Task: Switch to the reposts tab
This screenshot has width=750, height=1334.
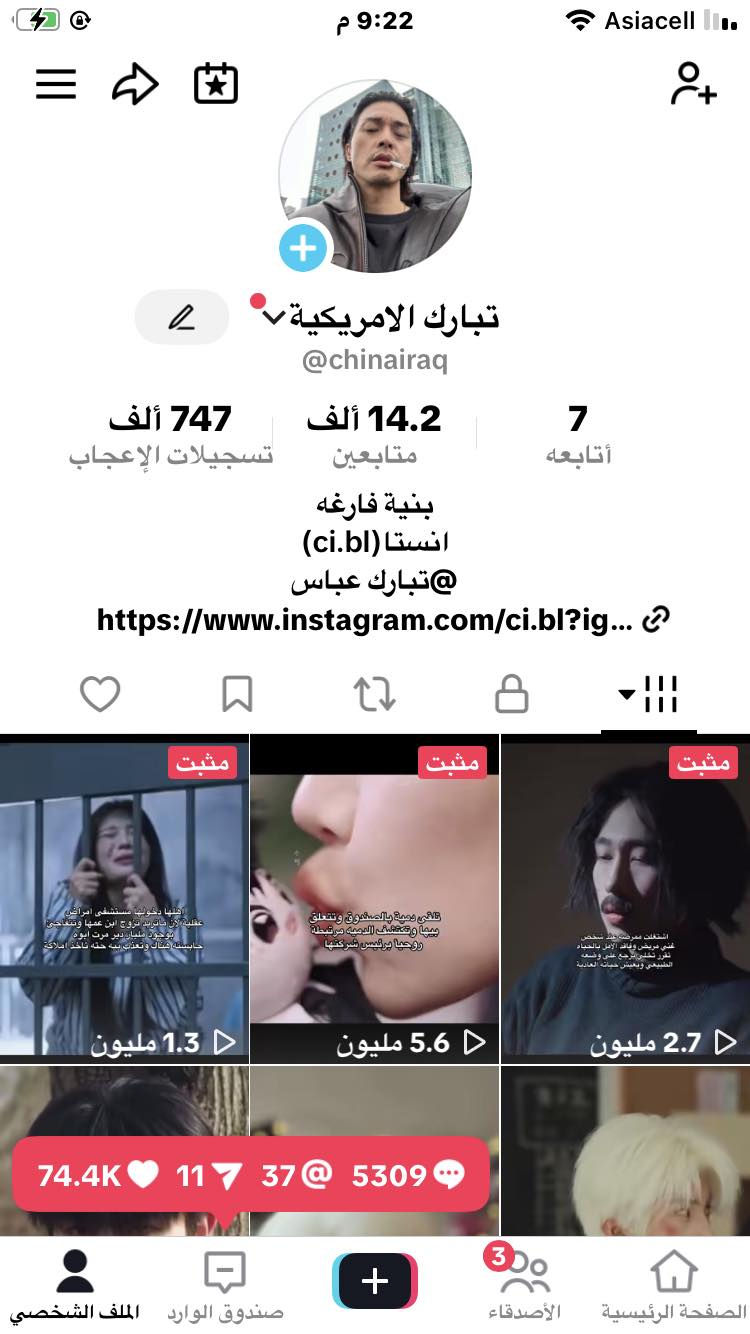Action: pyautogui.click(x=374, y=694)
